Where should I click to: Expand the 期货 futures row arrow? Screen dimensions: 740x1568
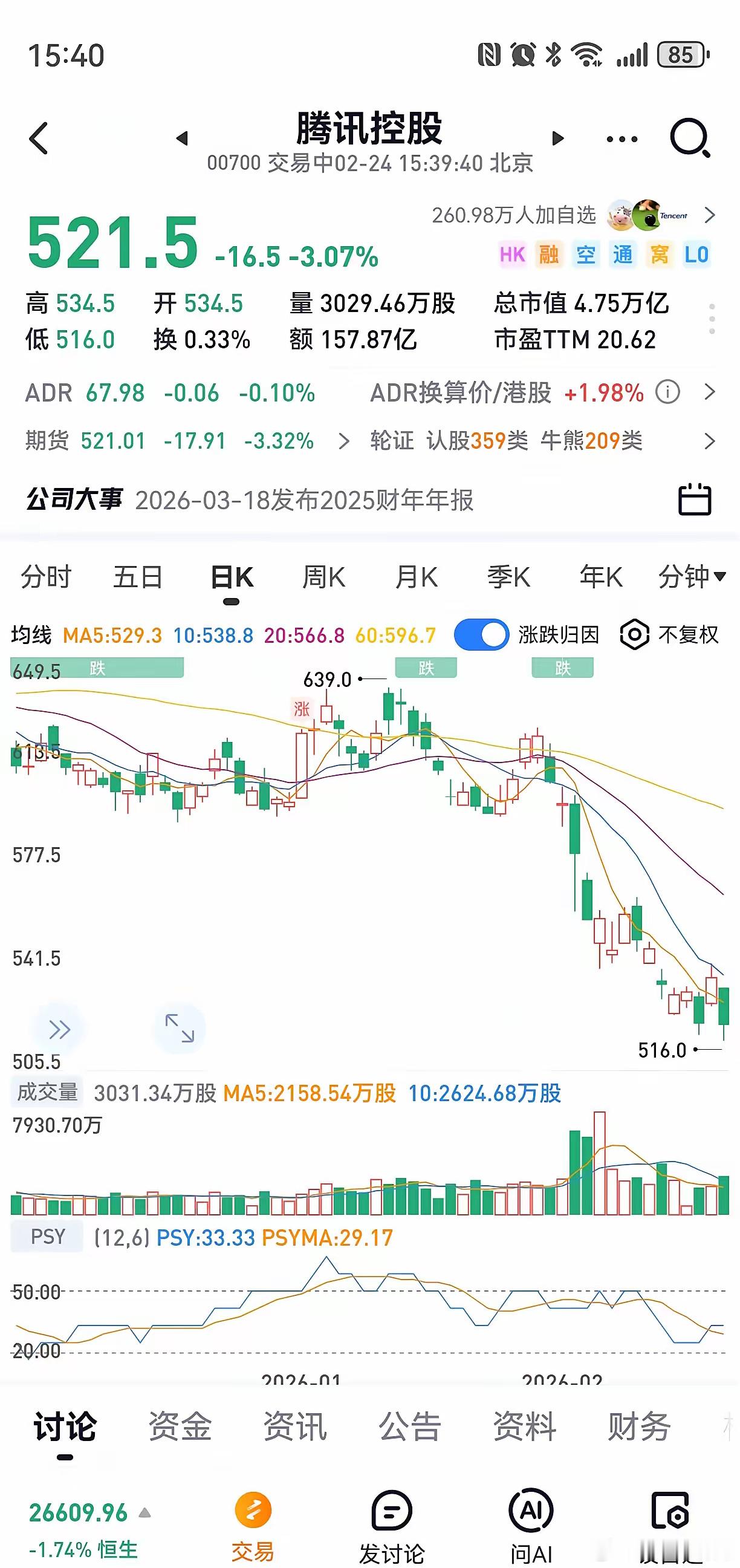pyautogui.click(x=346, y=442)
